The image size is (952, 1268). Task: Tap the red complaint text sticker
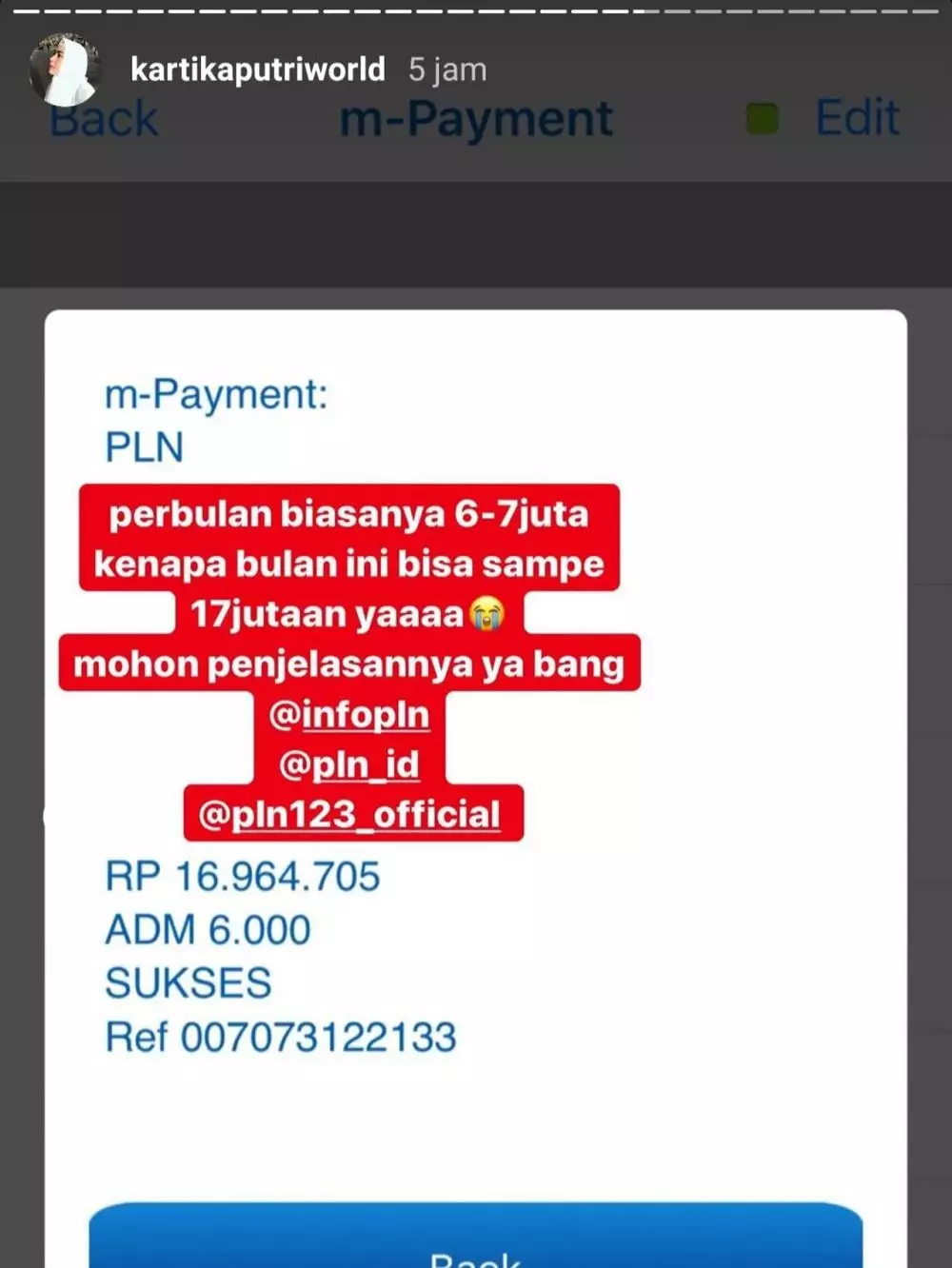350,562
